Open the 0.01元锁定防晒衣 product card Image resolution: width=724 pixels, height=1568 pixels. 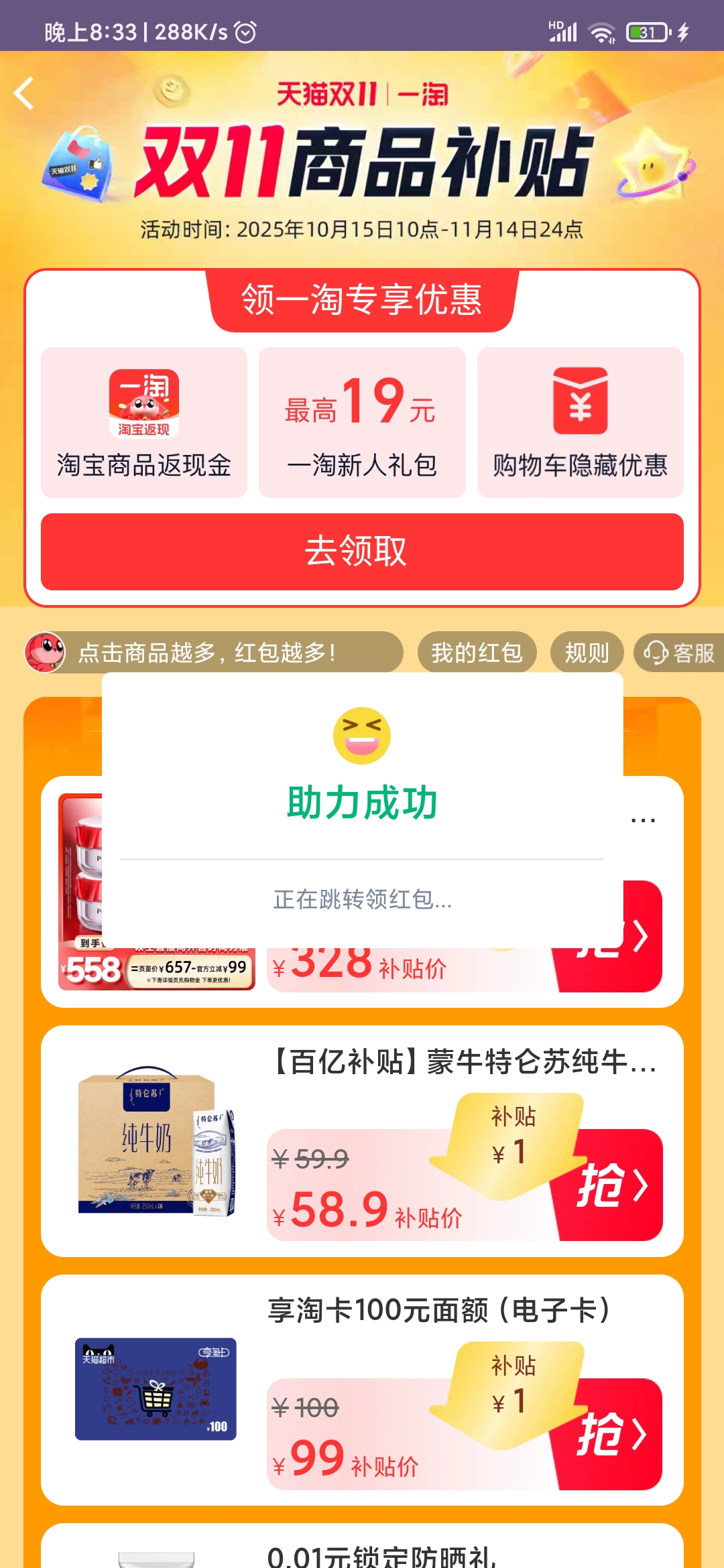382,1555
